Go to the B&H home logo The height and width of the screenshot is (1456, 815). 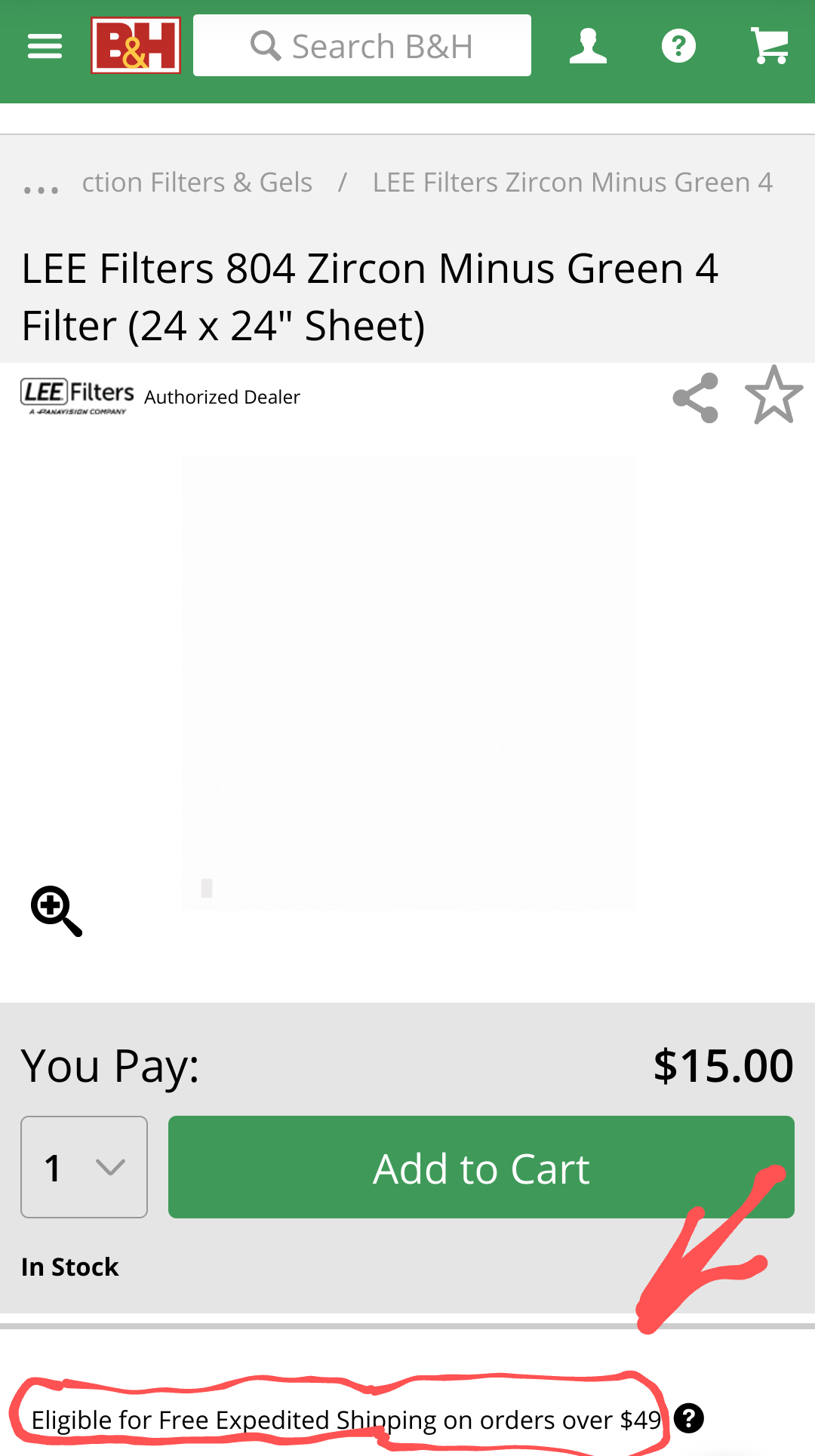[x=136, y=45]
